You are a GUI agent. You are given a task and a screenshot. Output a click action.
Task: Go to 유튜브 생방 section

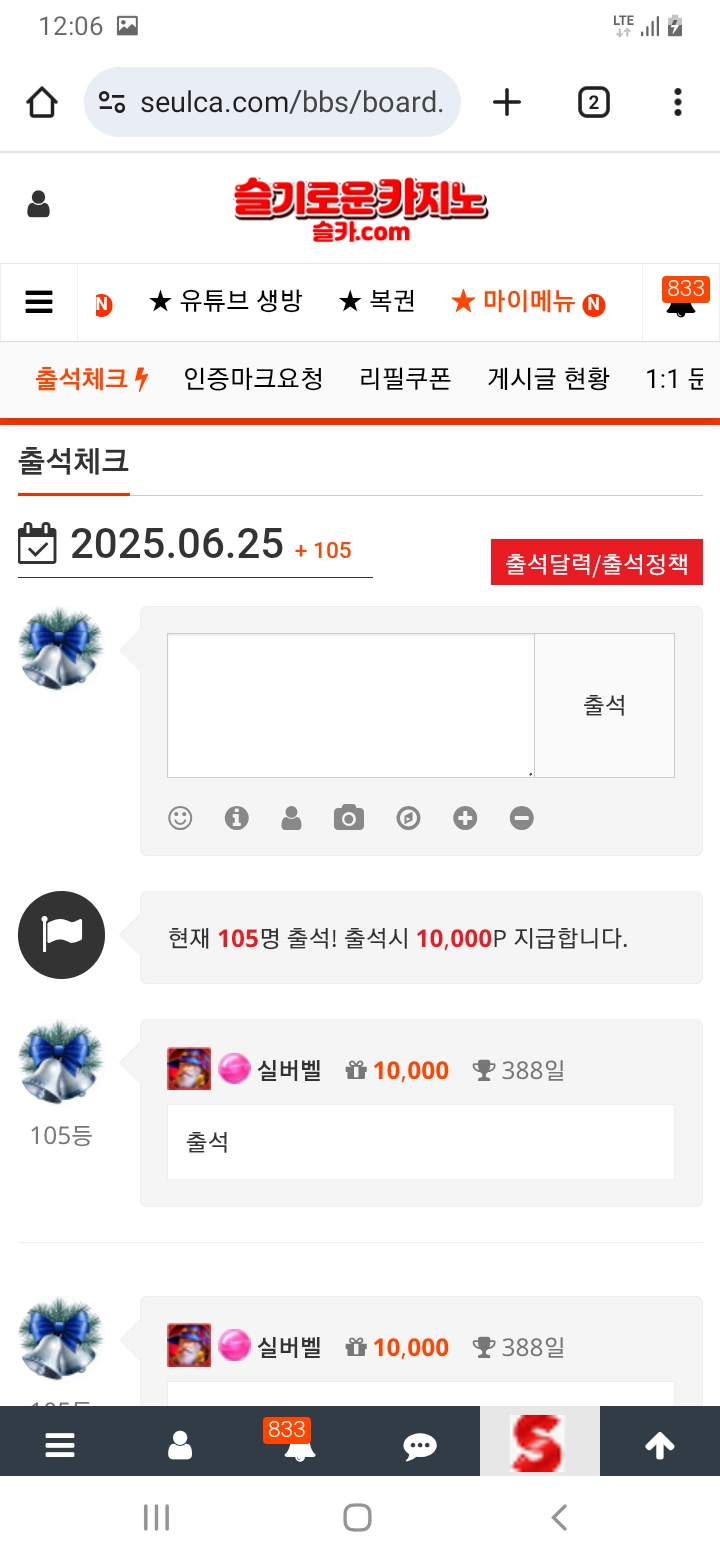coord(225,301)
